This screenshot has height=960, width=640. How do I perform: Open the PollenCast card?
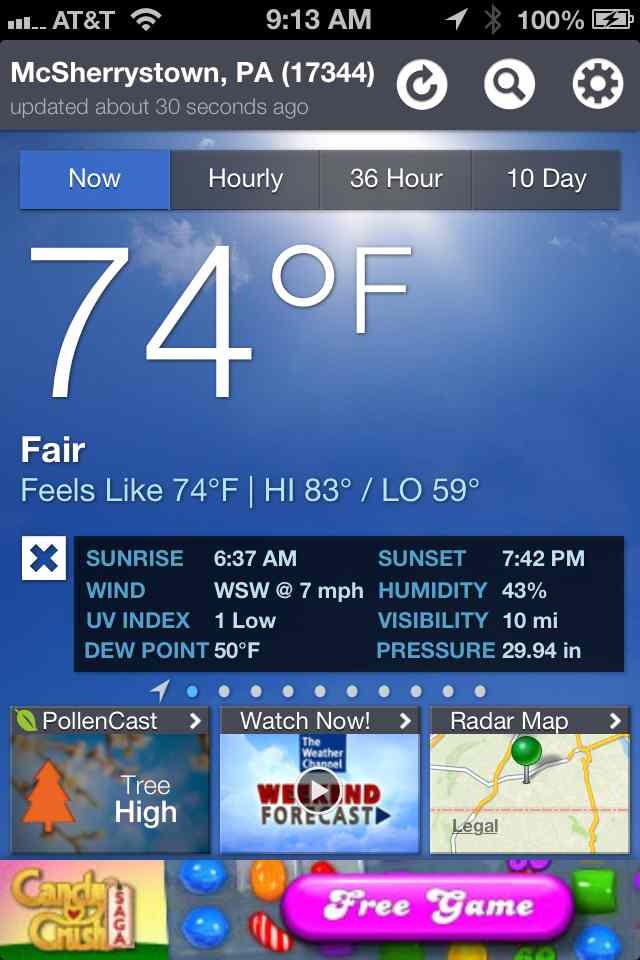pos(110,780)
